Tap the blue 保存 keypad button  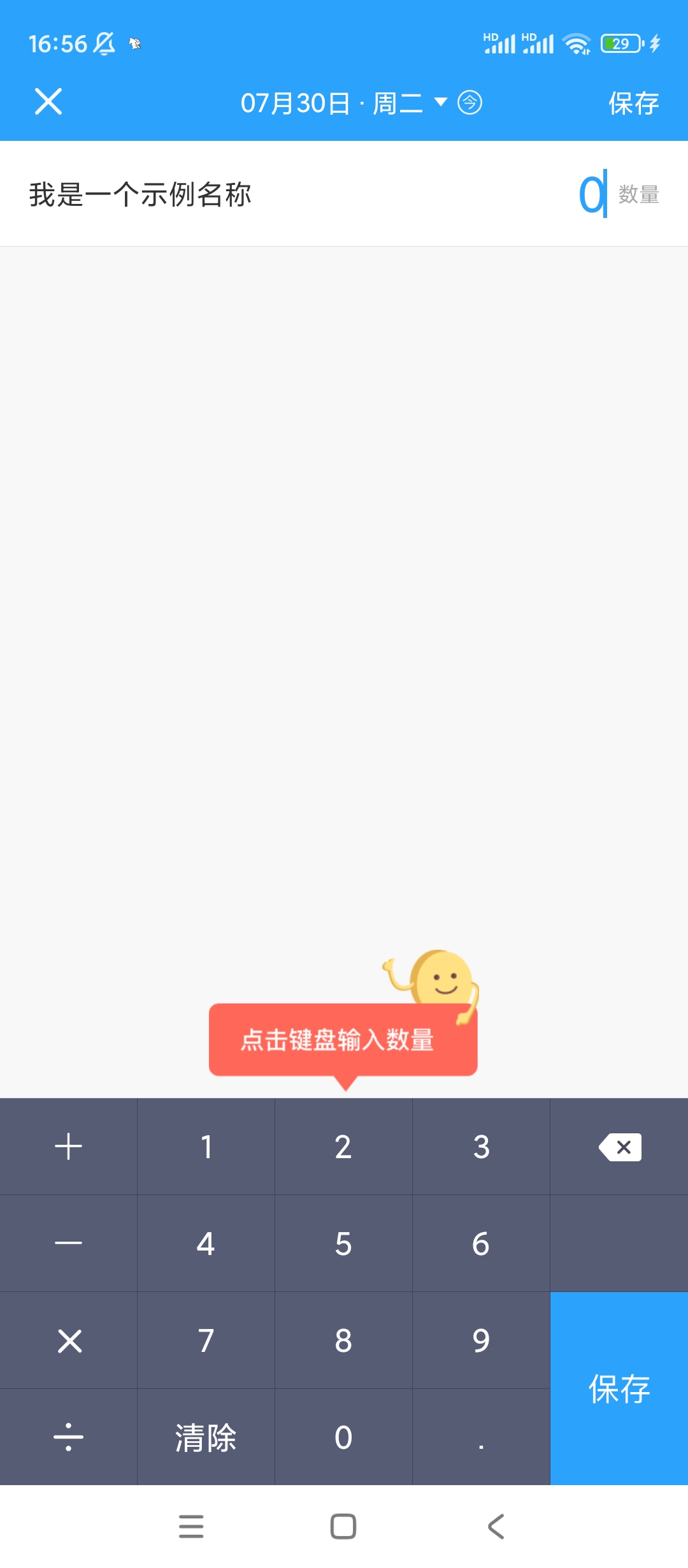[619, 1389]
